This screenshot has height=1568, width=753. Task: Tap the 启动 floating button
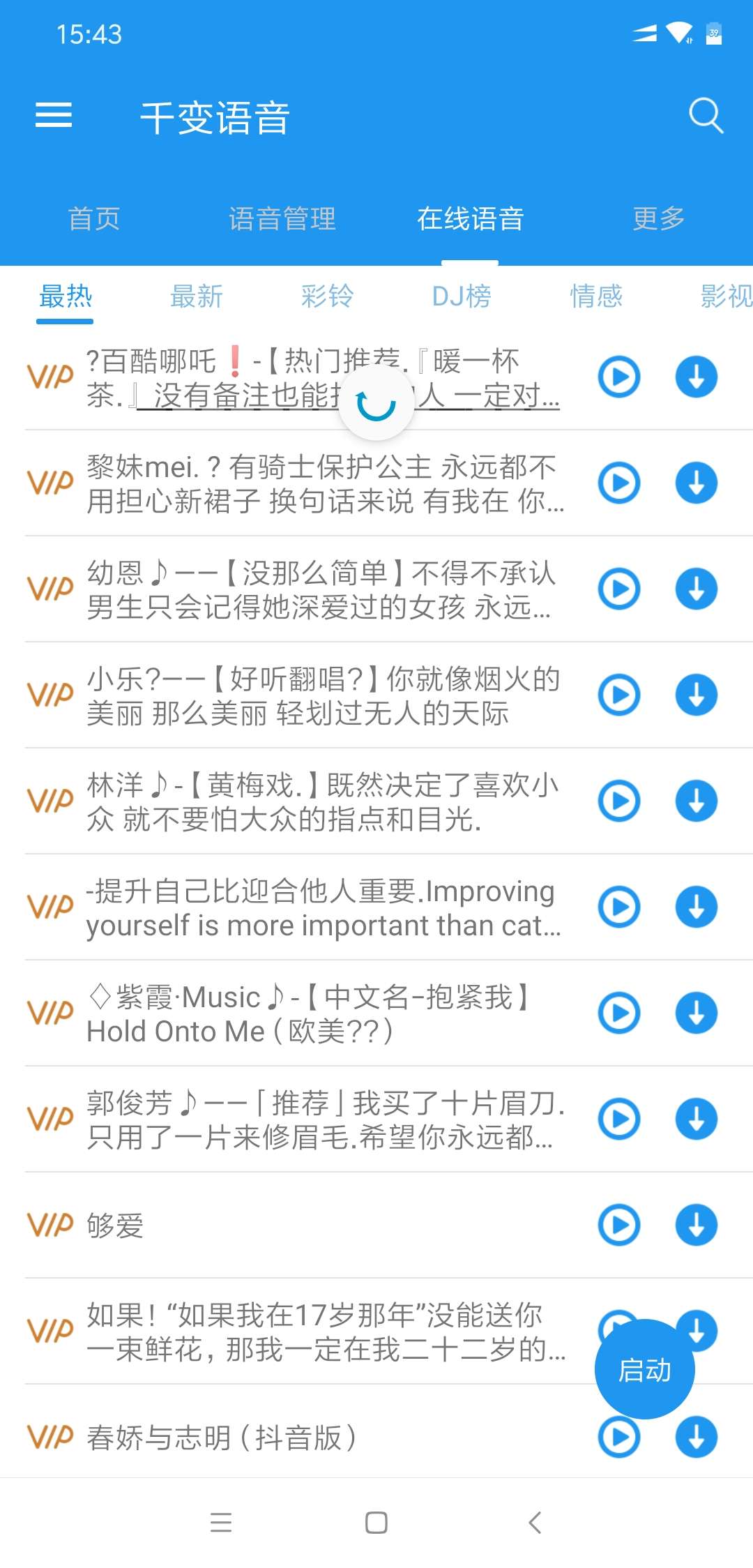coord(645,1369)
